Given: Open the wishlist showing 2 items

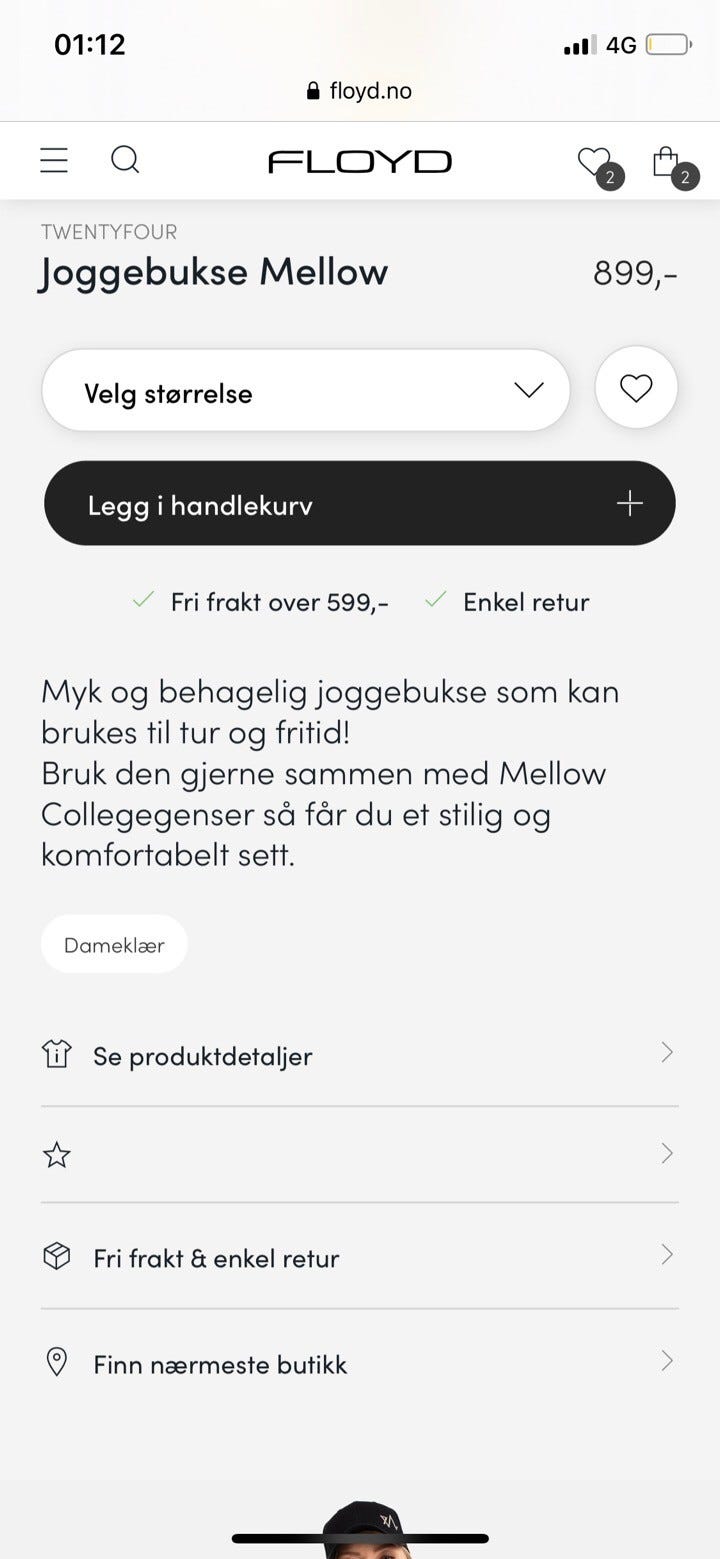Looking at the screenshot, I should tap(595, 160).
